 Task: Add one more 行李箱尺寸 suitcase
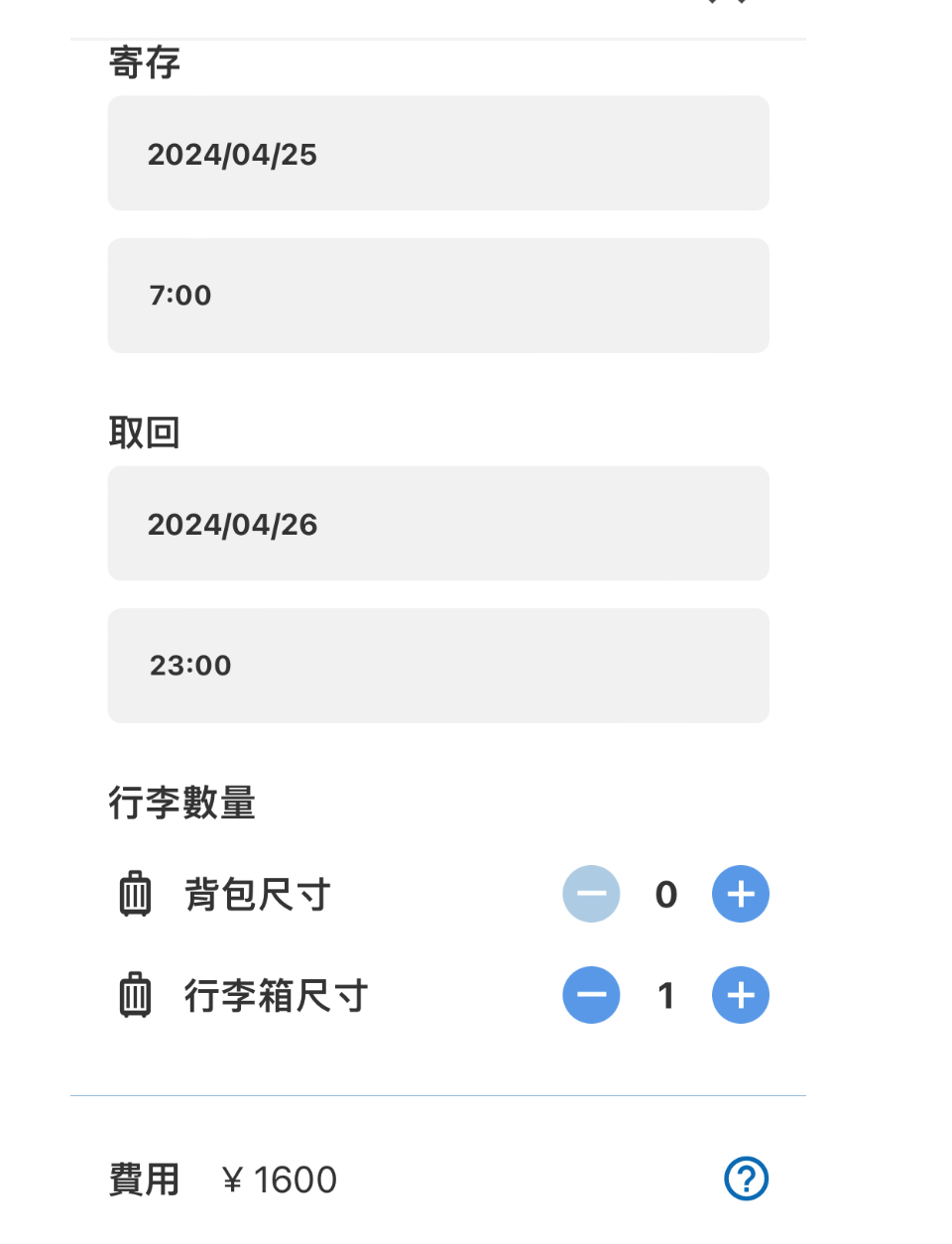[741, 995]
